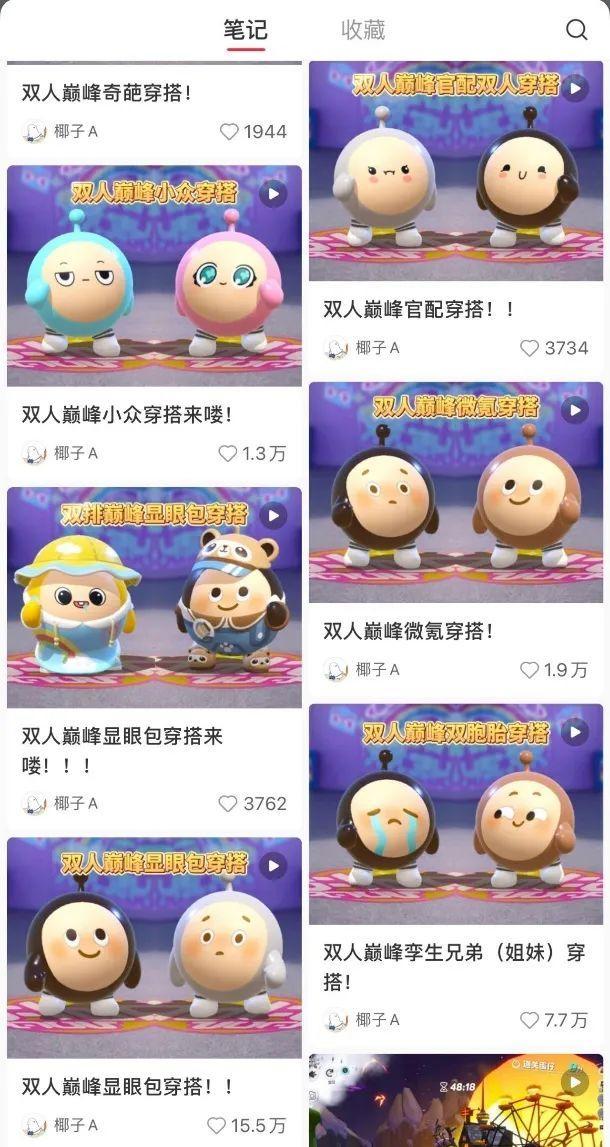Open the 双人巅峰显眼包穿搭 note with 15.5万 likes
Viewport: 610px width, 1147px height.
coord(154,947)
